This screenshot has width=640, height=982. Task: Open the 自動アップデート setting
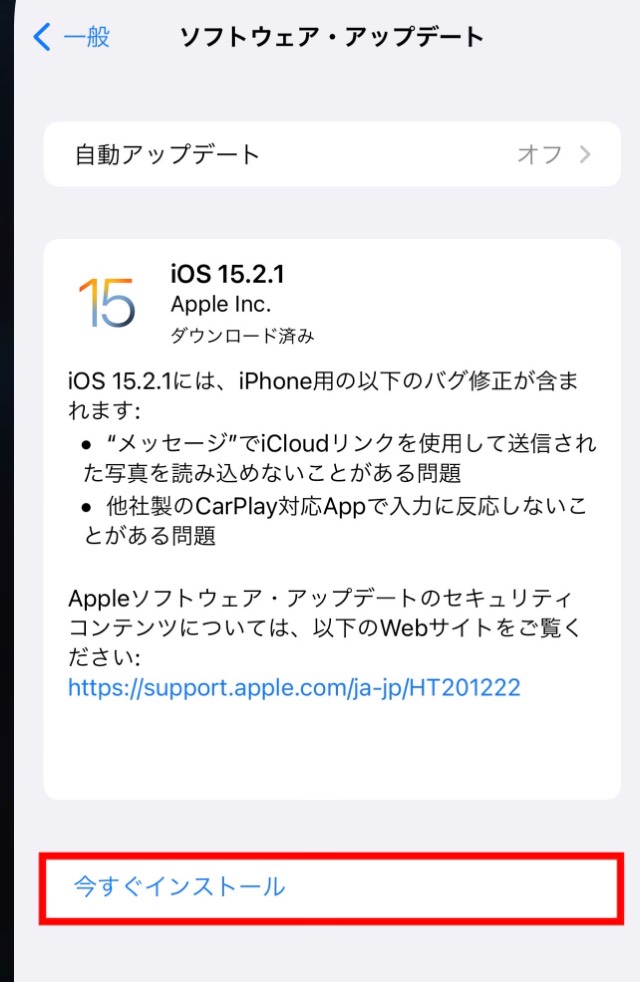click(332, 154)
